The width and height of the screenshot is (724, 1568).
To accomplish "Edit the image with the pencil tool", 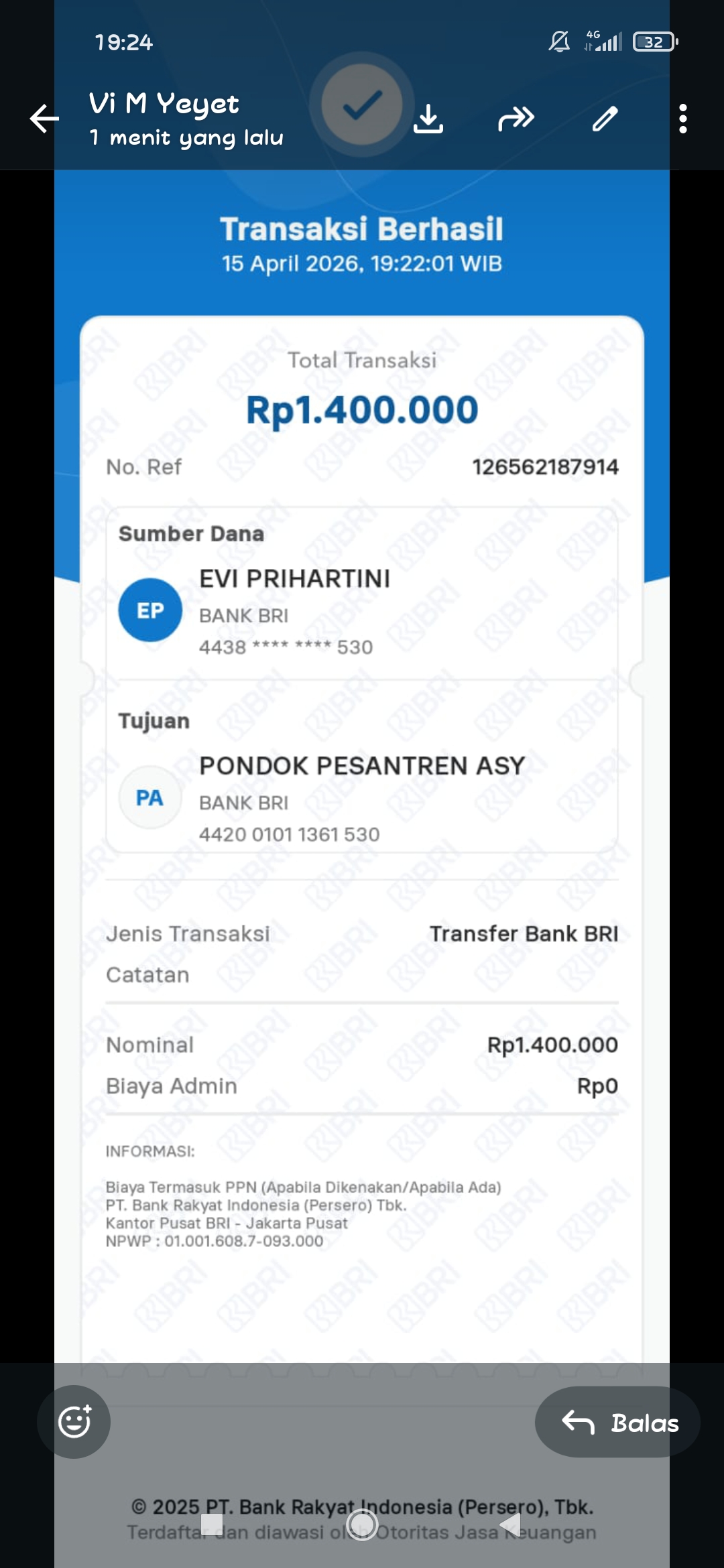I will pos(605,119).
